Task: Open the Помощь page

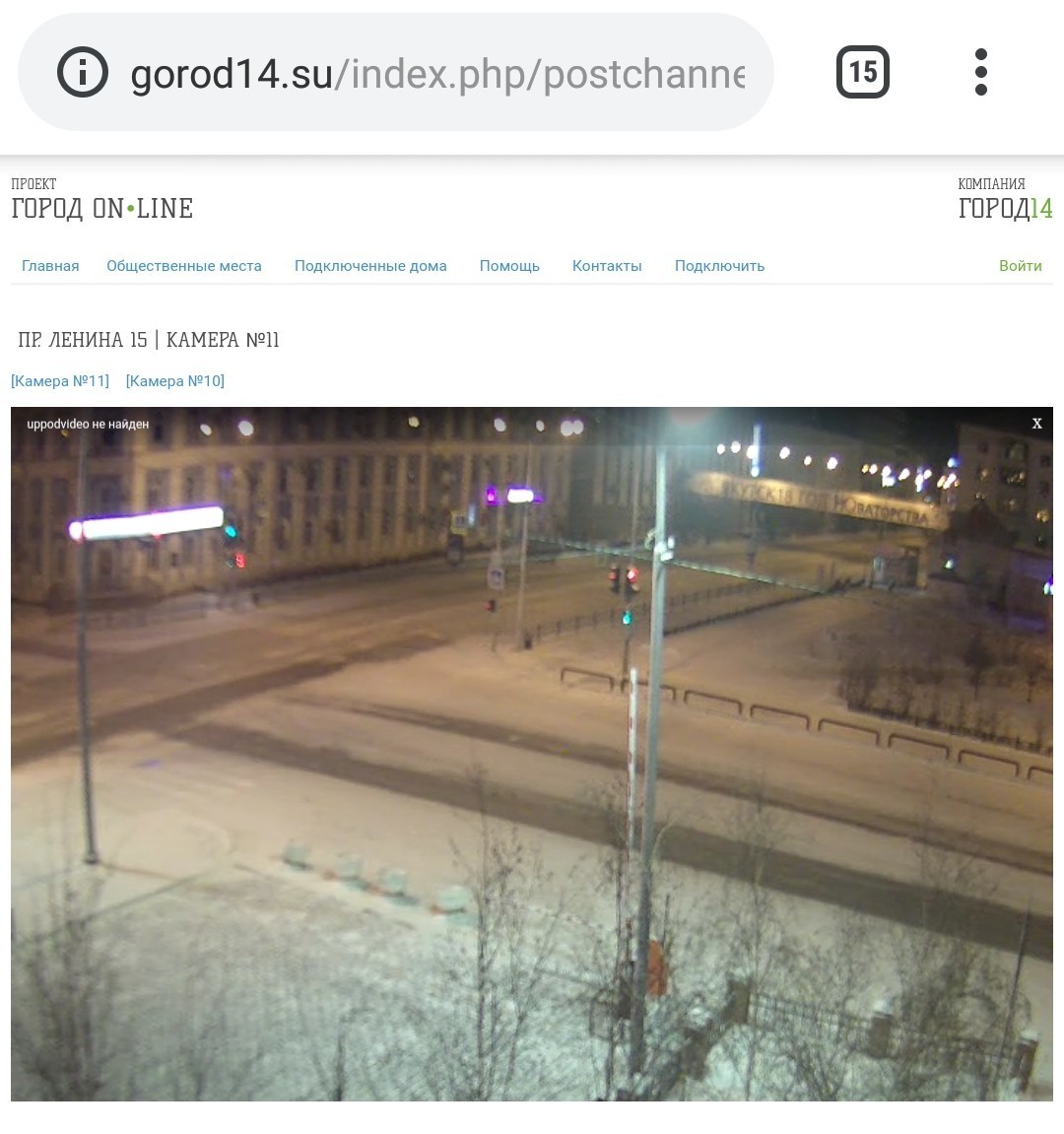Action: point(509,266)
